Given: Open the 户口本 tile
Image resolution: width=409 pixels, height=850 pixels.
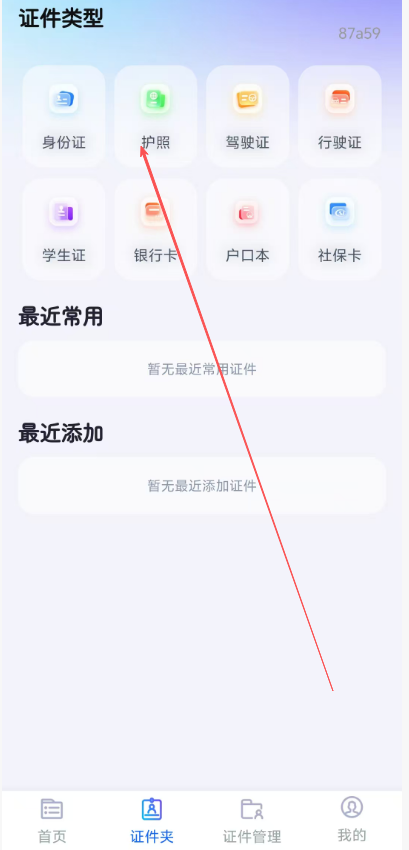Looking at the screenshot, I should pos(247,229).
